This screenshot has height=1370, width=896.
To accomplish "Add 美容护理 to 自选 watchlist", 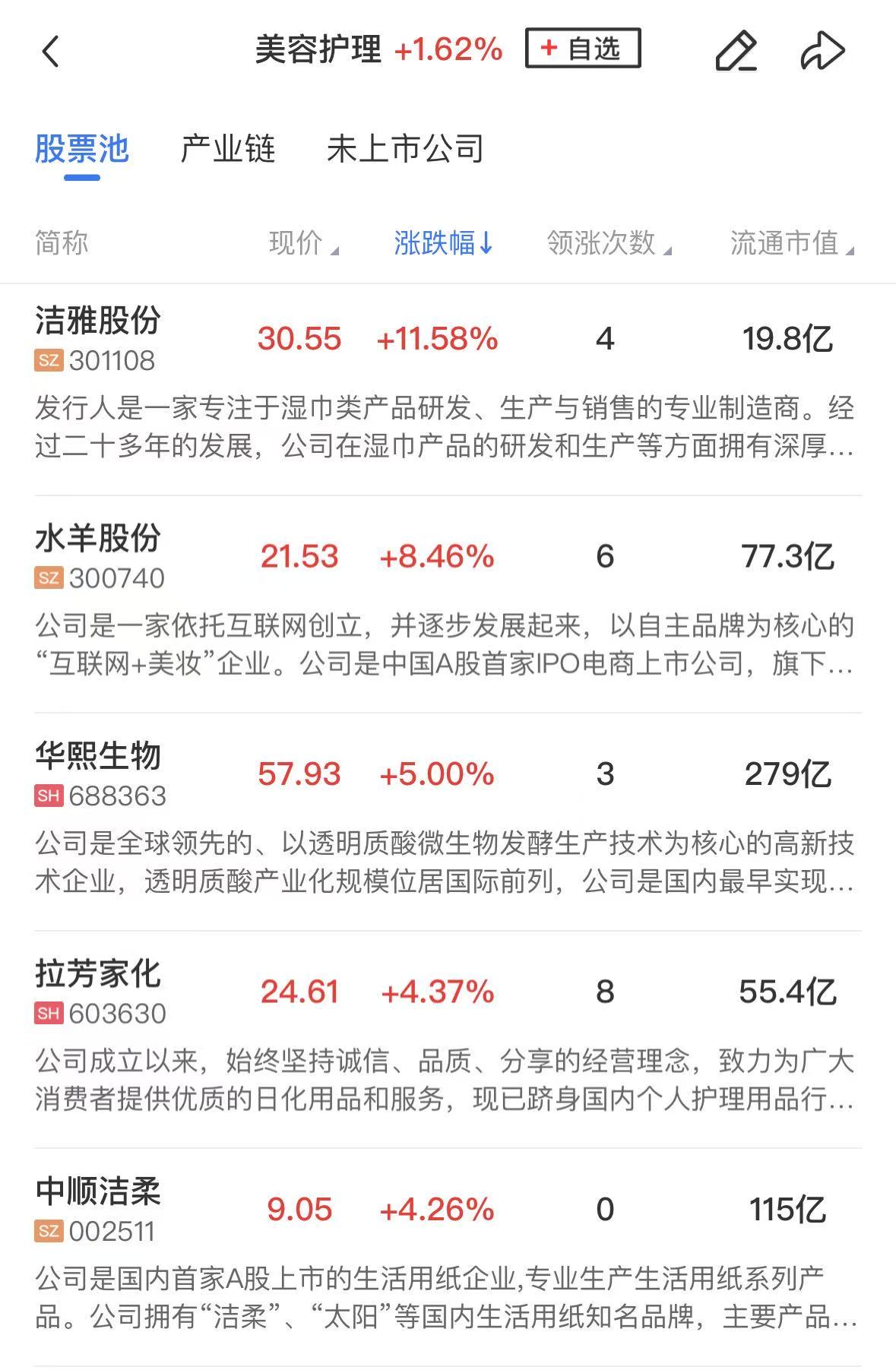I will pyautogui.click(x=583, y=49).
